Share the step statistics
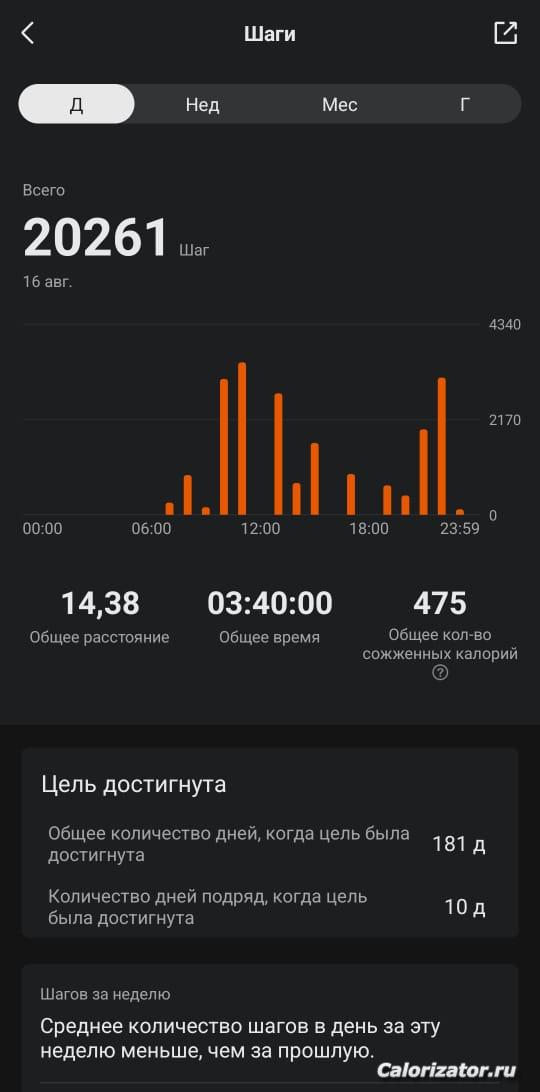Viewport: 540px width, 1092px height. pyautogui.click(x=506, y=33)
